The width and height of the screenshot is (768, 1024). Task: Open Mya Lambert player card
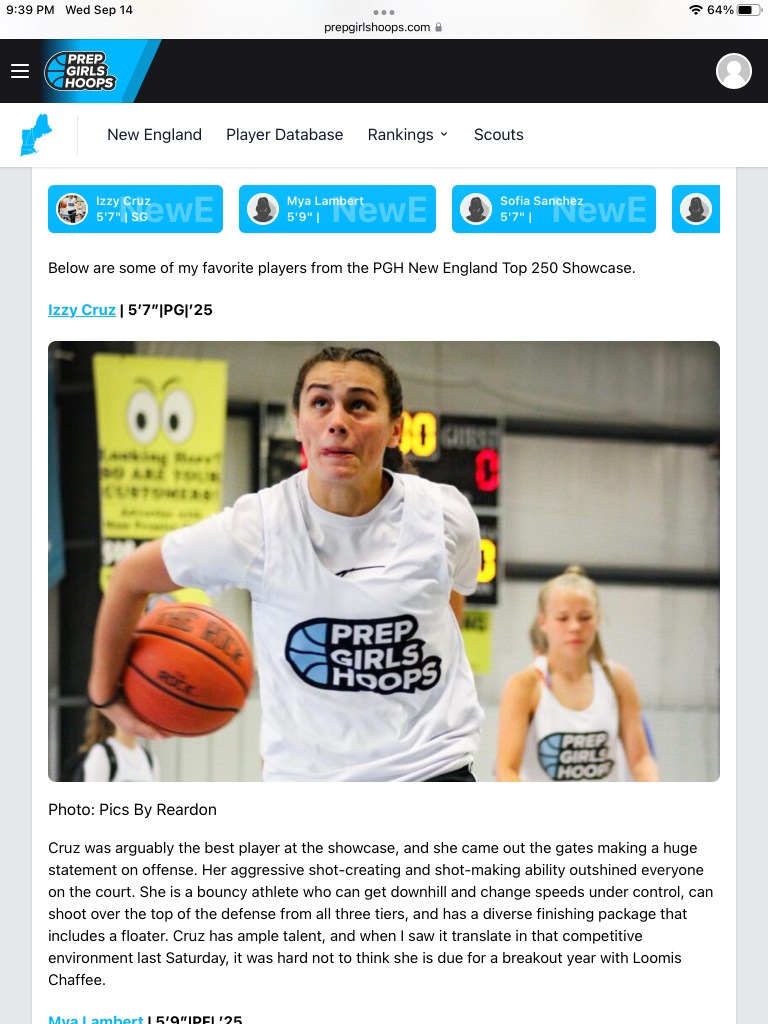(x=337, y=209)
